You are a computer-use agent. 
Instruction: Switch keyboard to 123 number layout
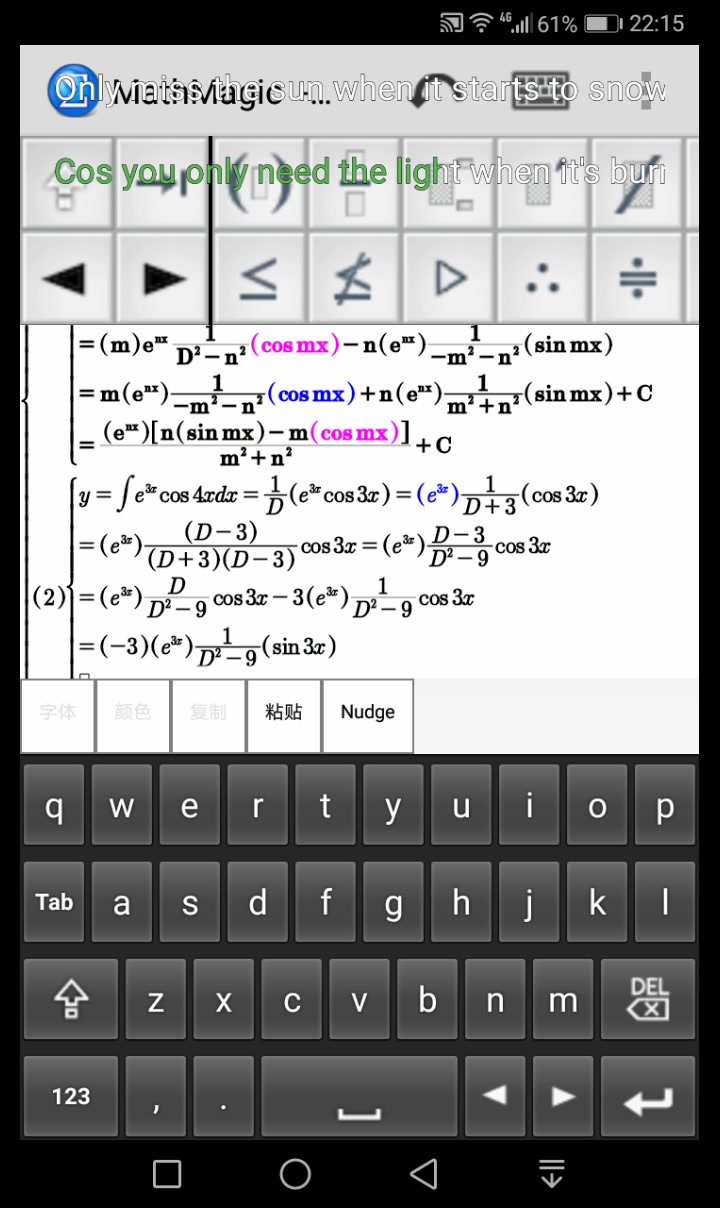[70, 1096]
